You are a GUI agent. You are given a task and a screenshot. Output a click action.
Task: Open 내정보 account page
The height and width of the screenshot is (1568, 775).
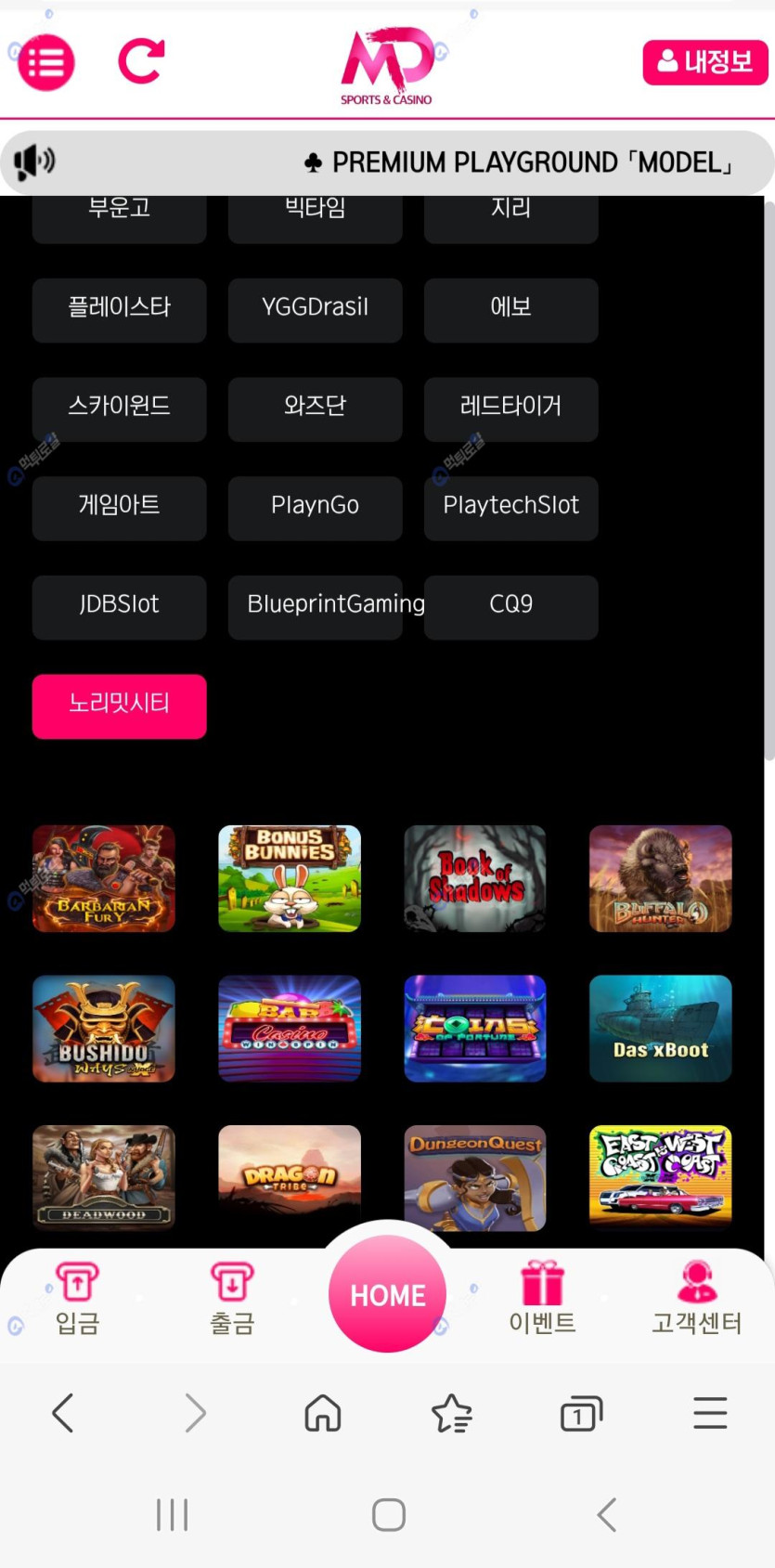(704, 63)
